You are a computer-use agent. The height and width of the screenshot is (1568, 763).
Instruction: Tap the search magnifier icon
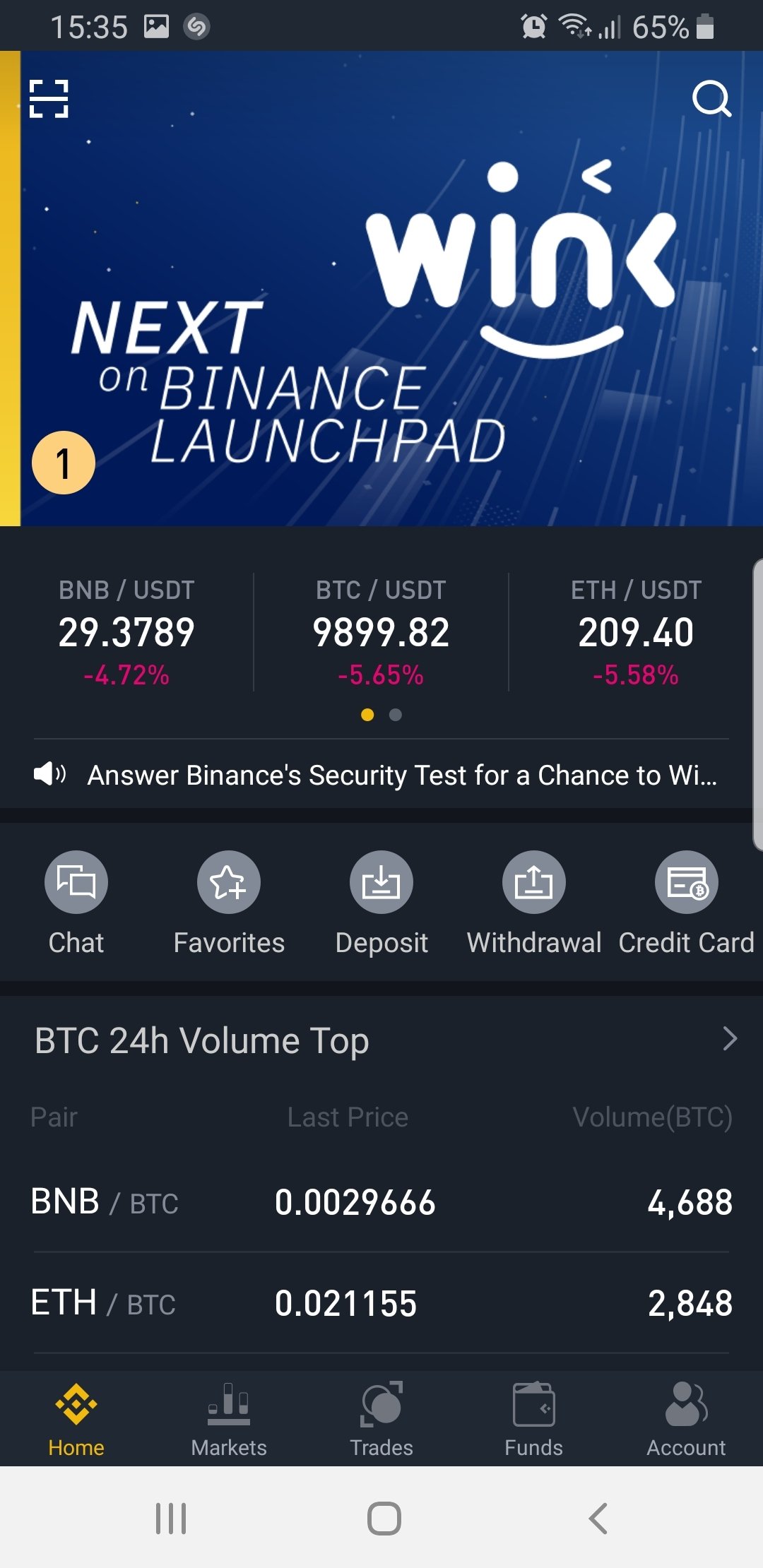711,99
